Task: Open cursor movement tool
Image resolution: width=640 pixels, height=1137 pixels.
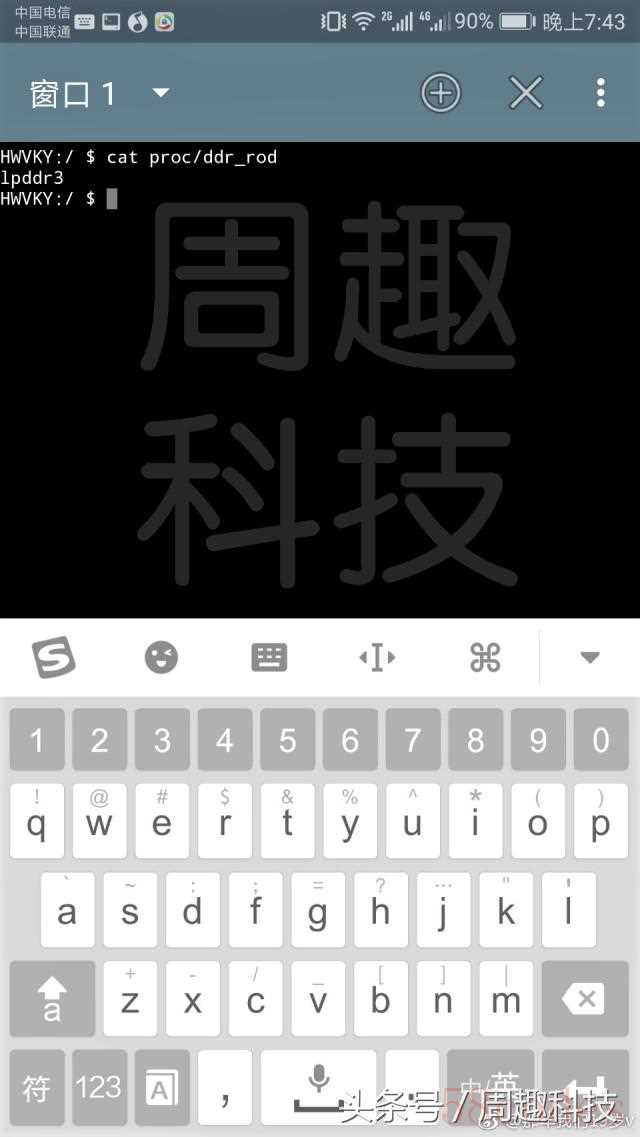Action: [377, 657]
